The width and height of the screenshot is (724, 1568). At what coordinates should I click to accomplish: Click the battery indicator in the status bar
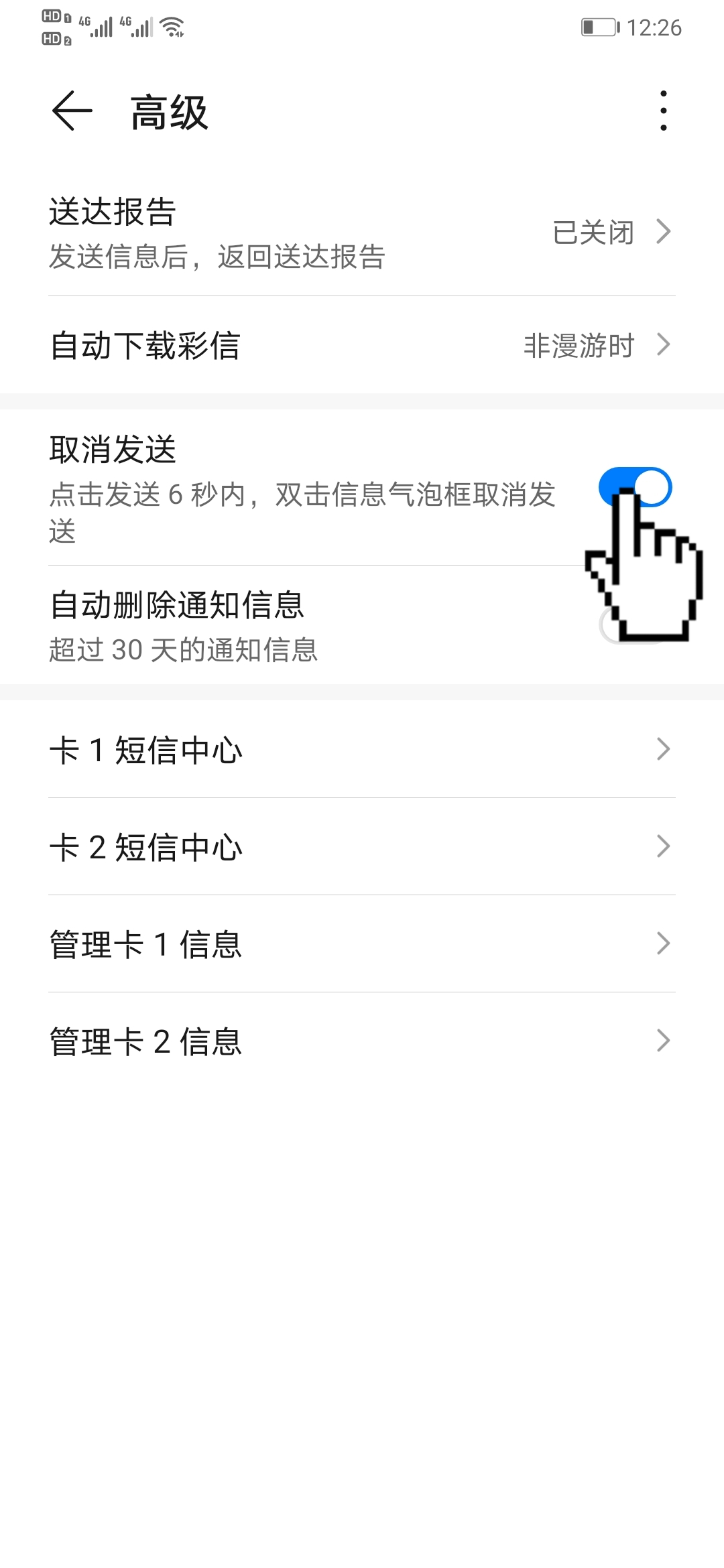[600, 27]
